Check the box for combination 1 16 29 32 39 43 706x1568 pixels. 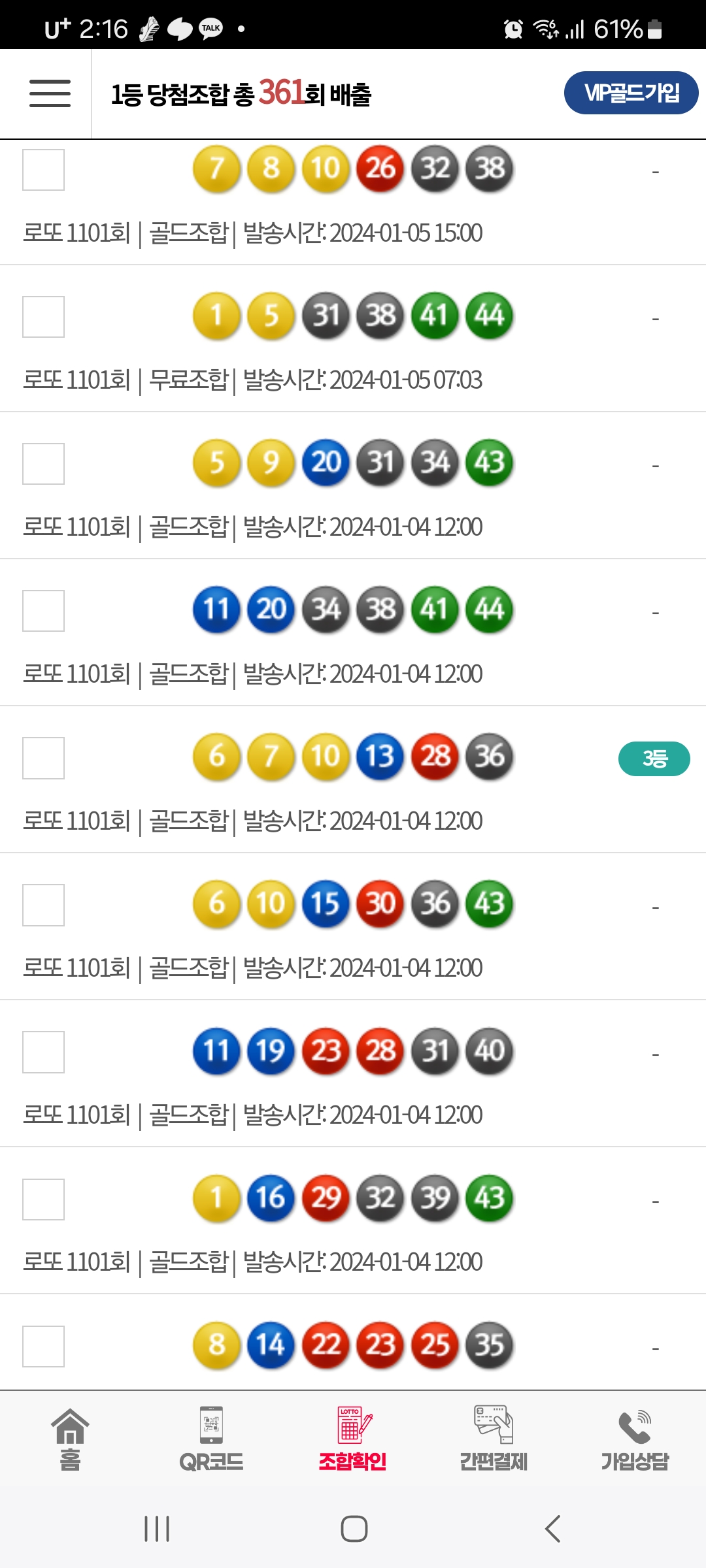(43, 1199)
